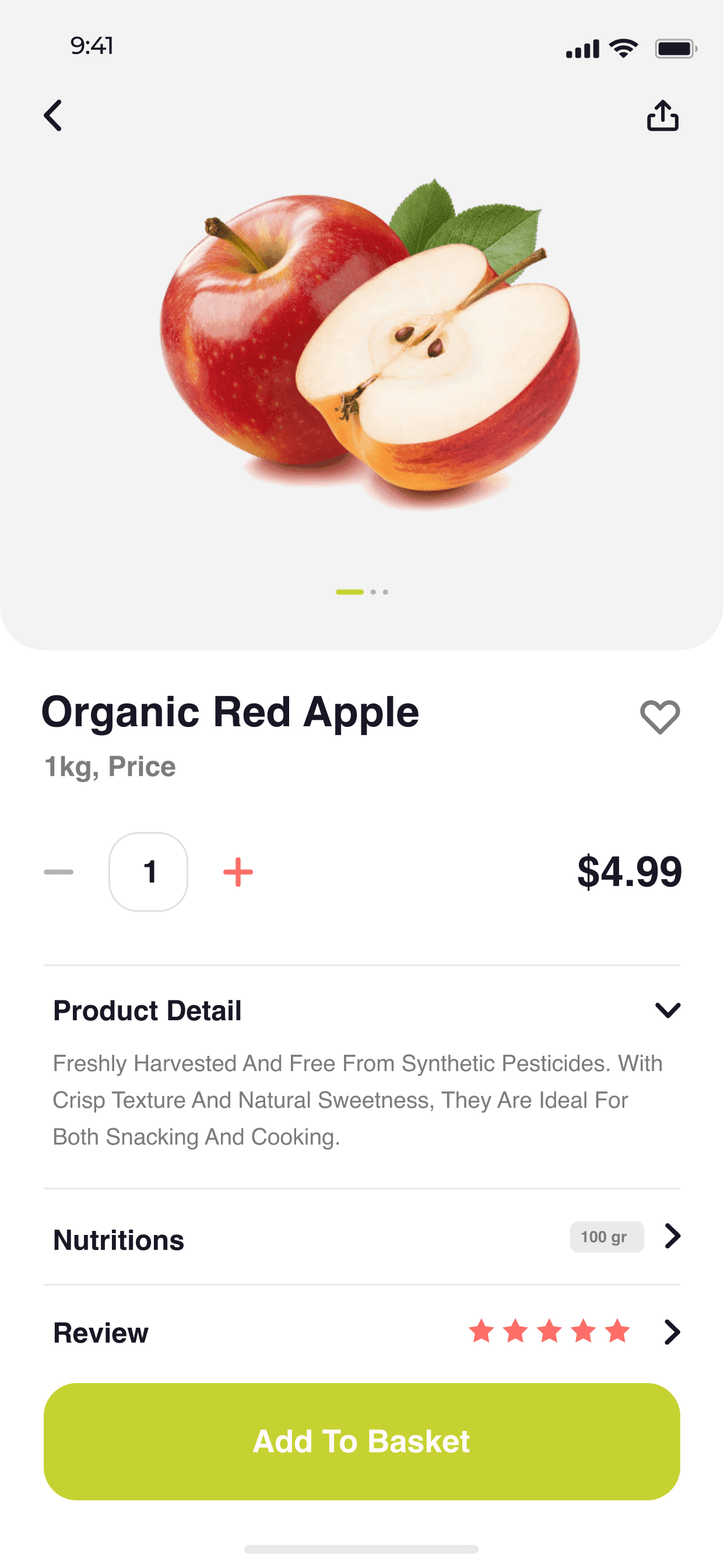This screenshot has height=1568, width=724.
Task: Add Organic Red Apple to favorites
Action: pyautogui.click(x=659, y=717)
